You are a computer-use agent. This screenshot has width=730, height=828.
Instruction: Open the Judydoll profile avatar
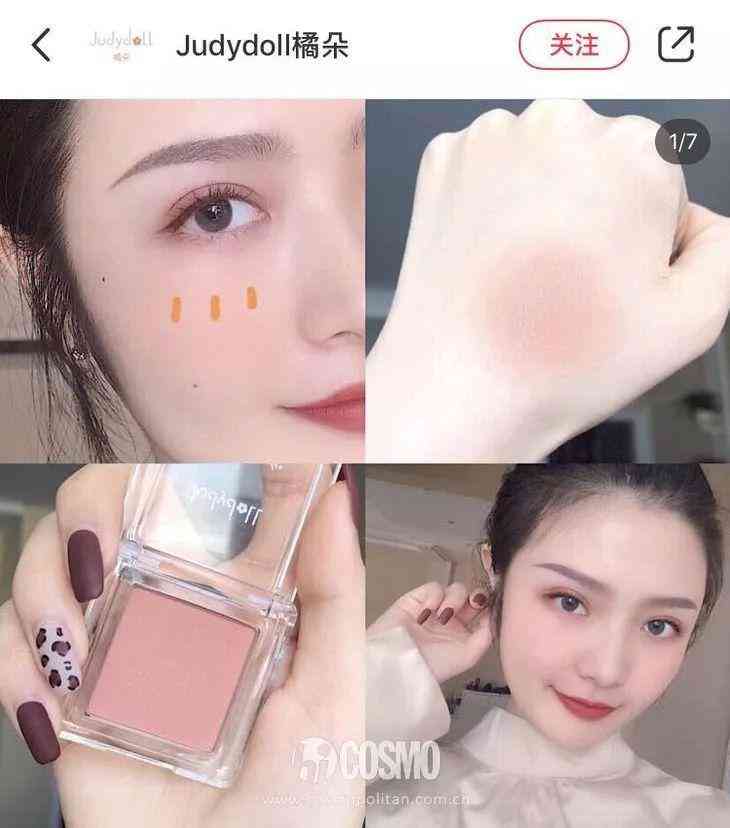(118, 45)
